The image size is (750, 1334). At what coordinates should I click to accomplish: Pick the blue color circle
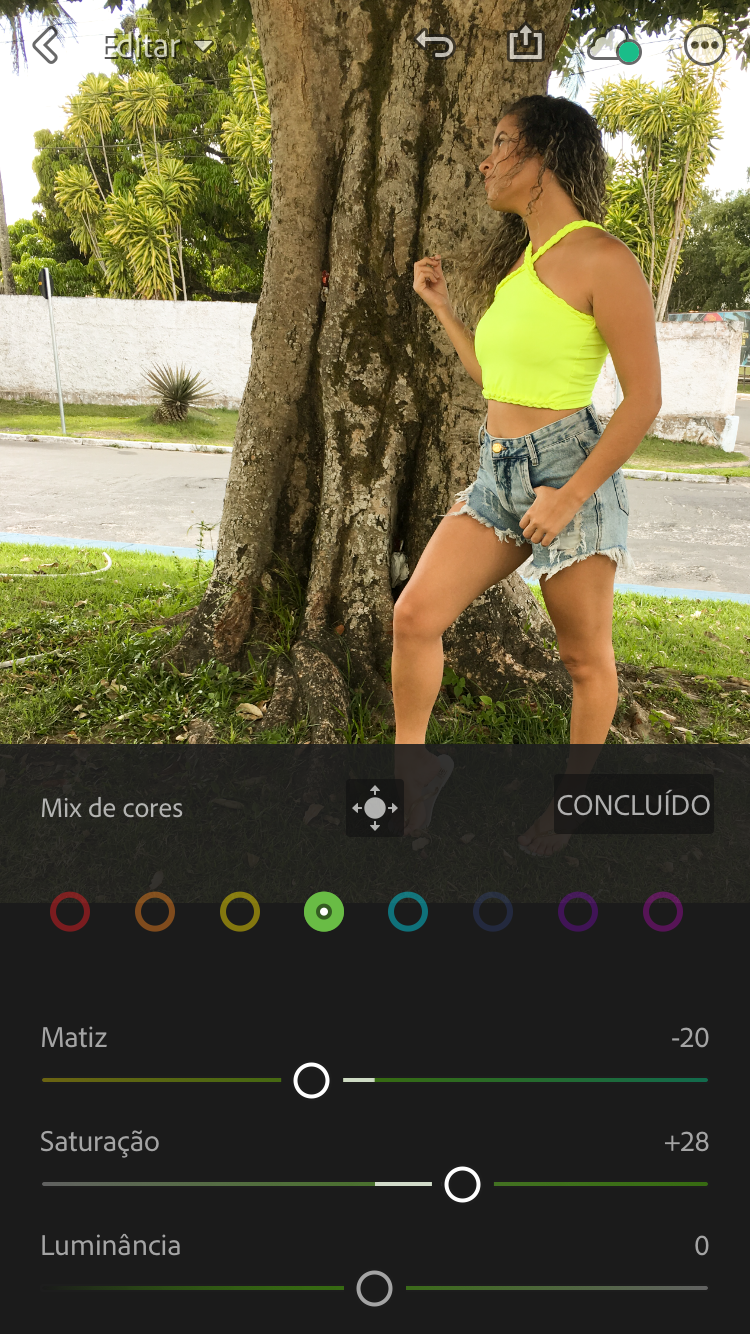click(493, 912)
